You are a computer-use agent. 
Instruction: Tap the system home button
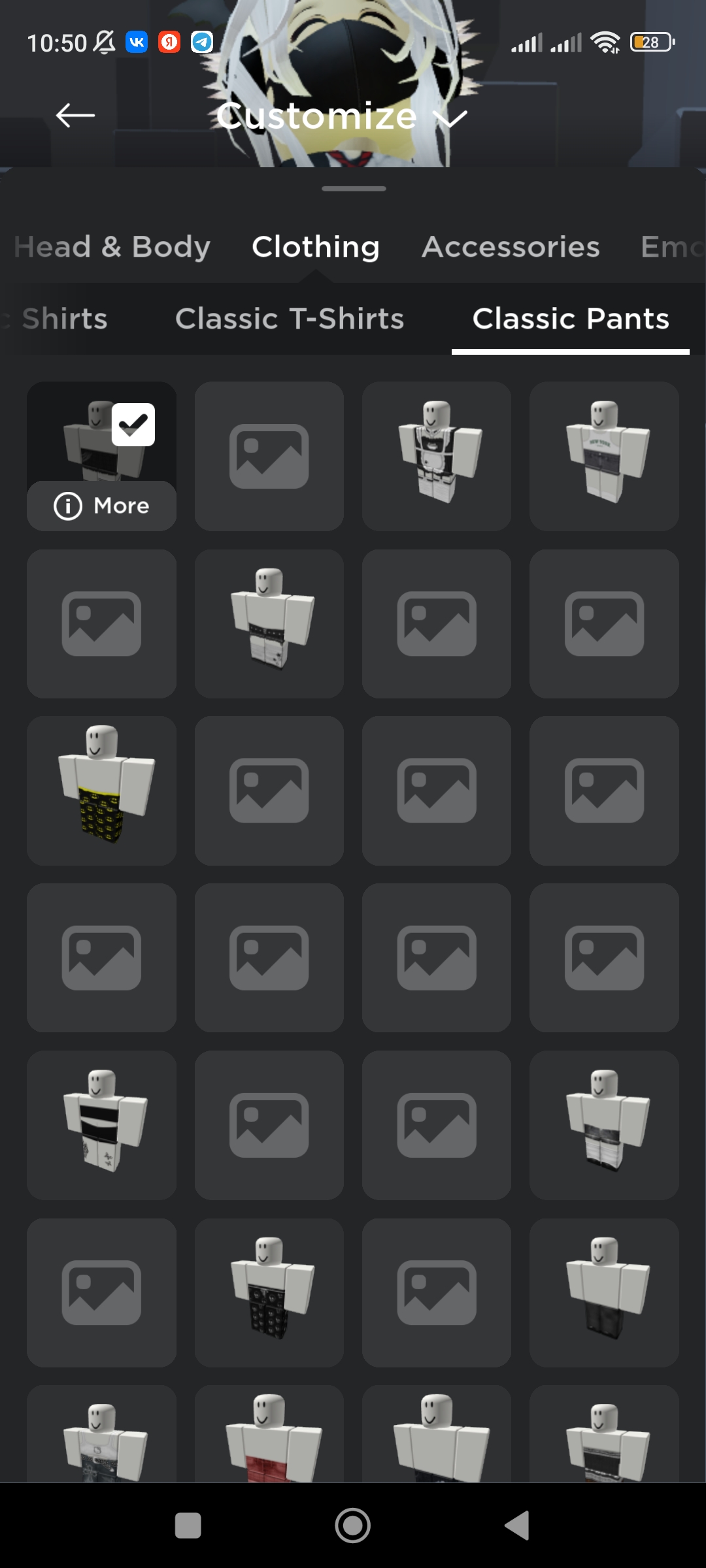[353, 1526]
